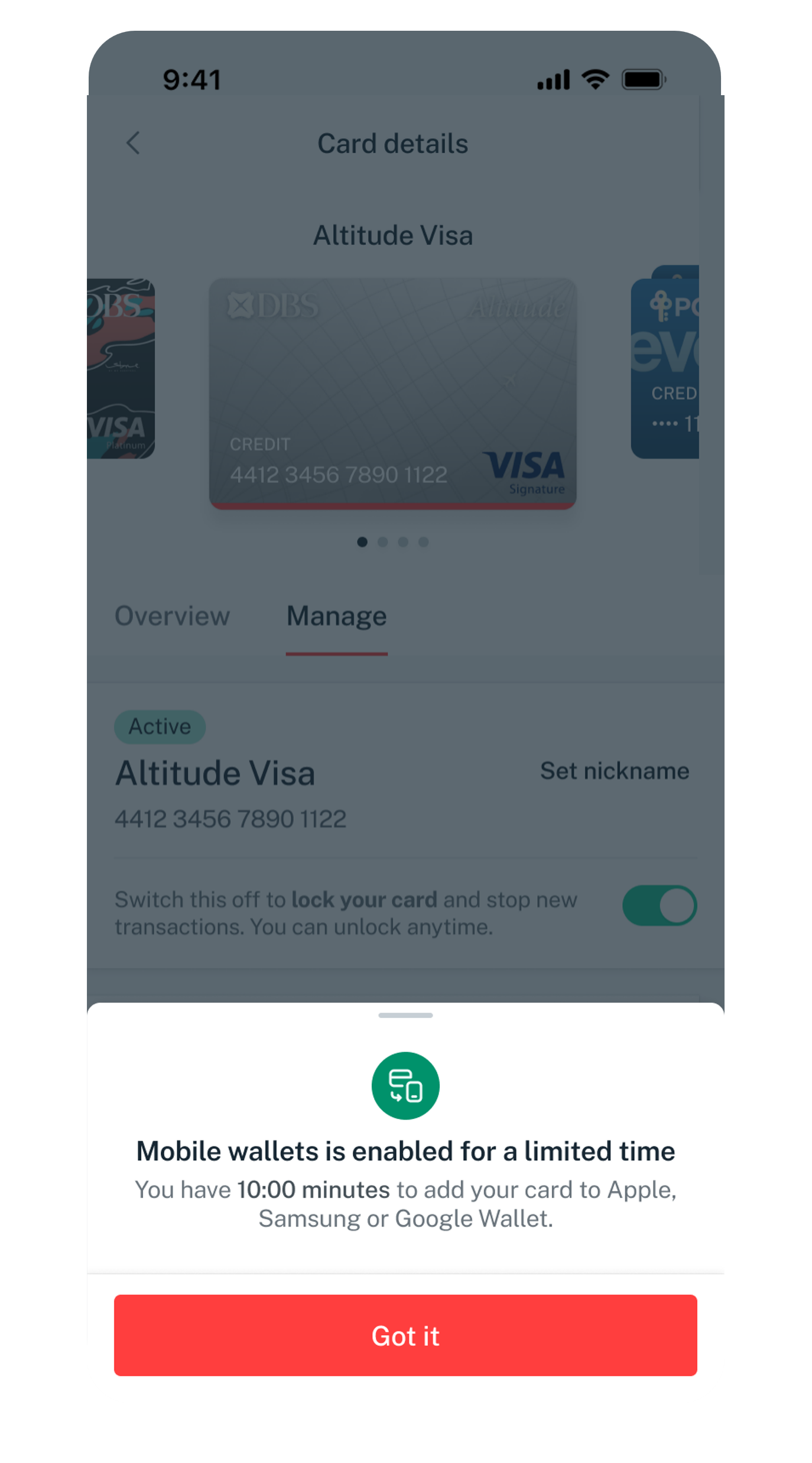812x1463 pixels.
Task: Tap the Got it button
Action: pyautogui.click(x=405, y=1335)
